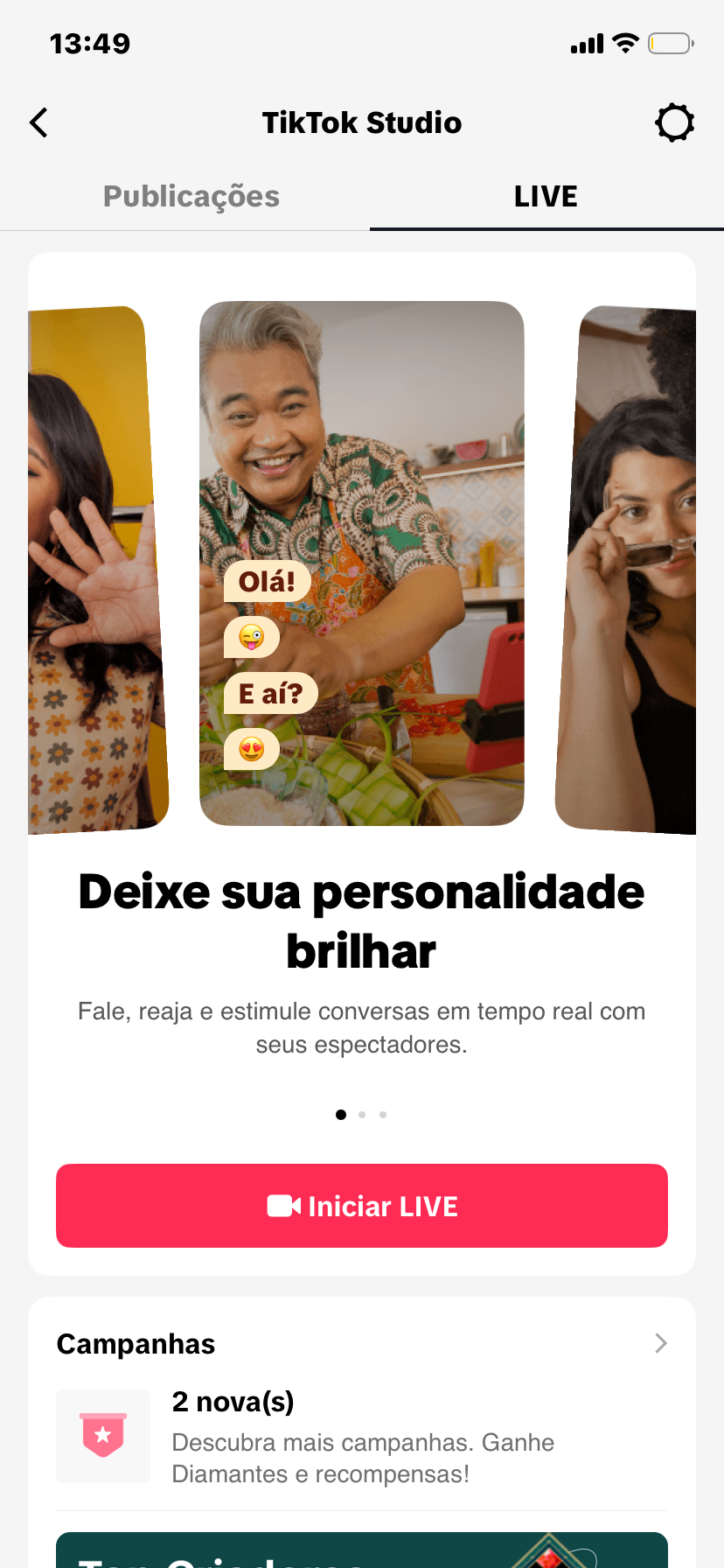Open the 2 nova(s) campaigns row
Viewport: 724px width, 1568px height.
(x=362, y=1437)
